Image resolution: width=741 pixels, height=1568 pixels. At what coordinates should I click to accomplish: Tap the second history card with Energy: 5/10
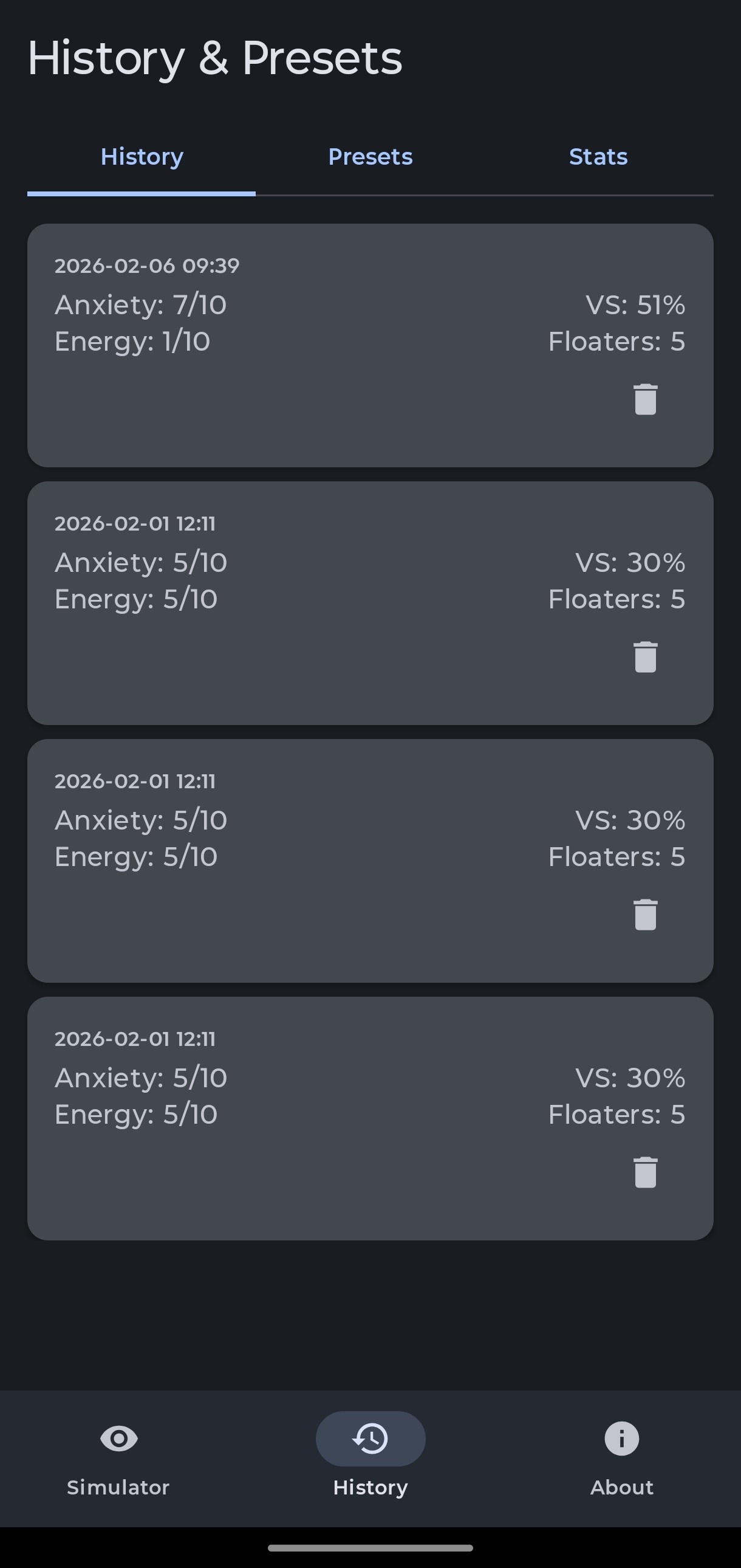[x=370, y=603]
